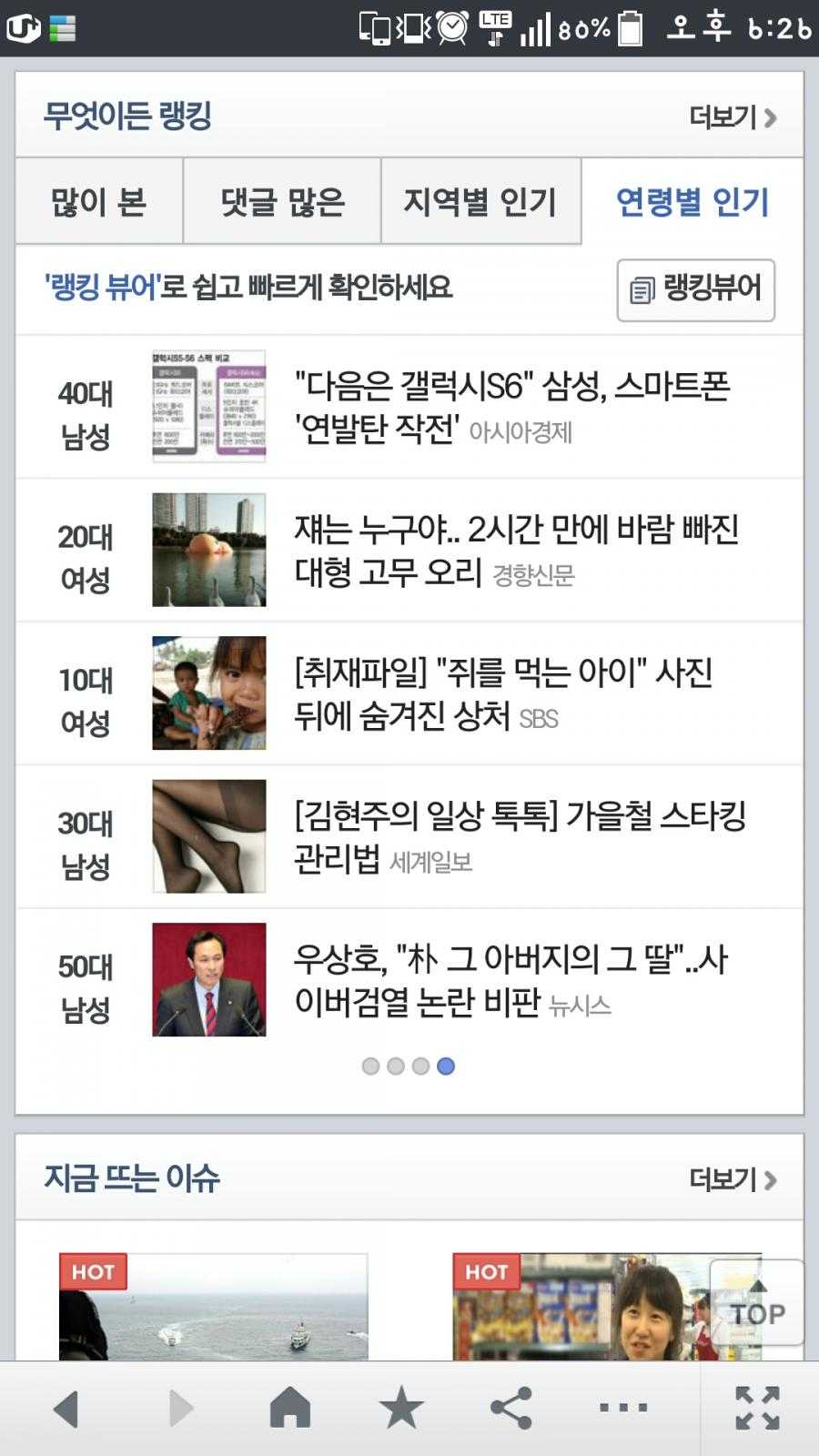Tap the first ranking page indicator dot
Image resolution: width=819 pixels, height=1456 pixels.
370,1067
